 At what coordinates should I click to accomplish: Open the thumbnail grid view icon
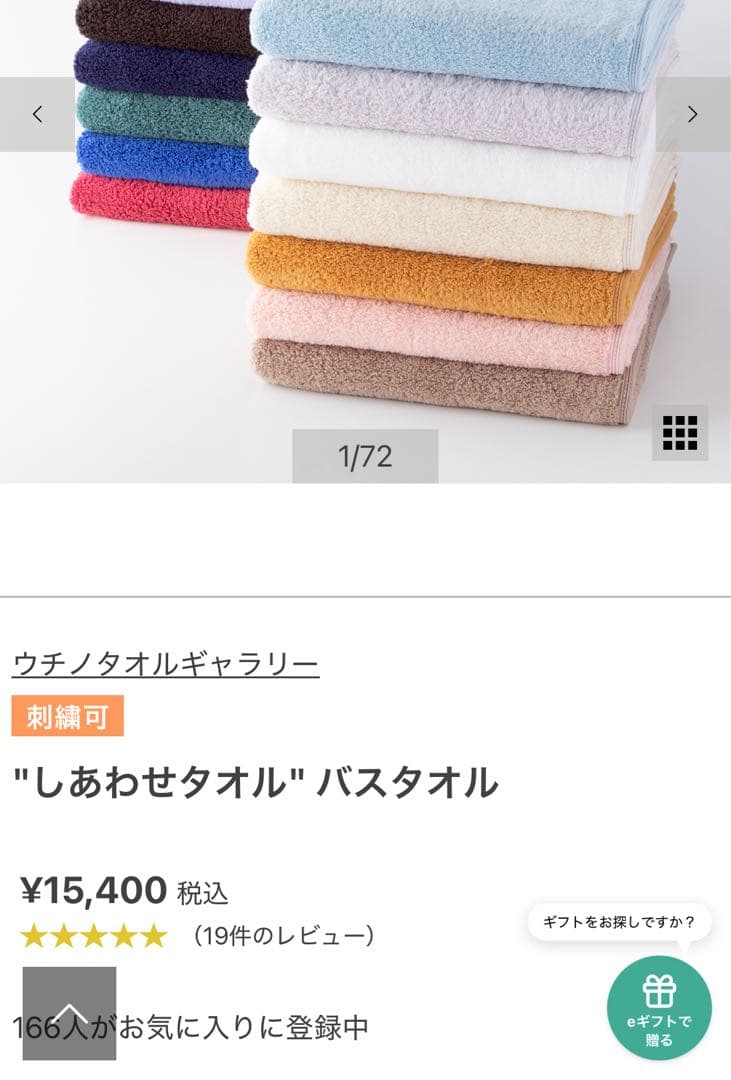click(678, 433)
